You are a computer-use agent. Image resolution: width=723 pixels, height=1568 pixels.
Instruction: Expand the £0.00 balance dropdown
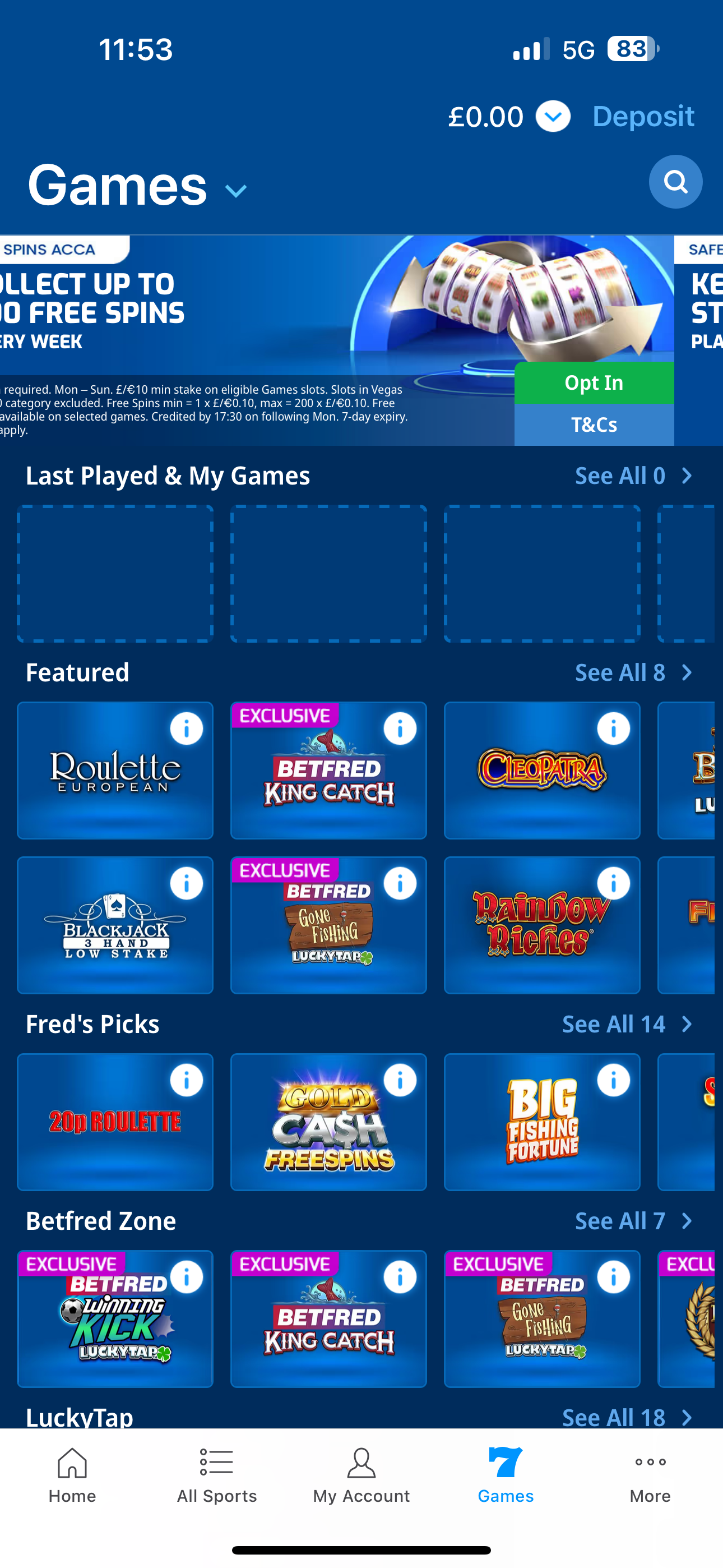[x=553, y=116]
